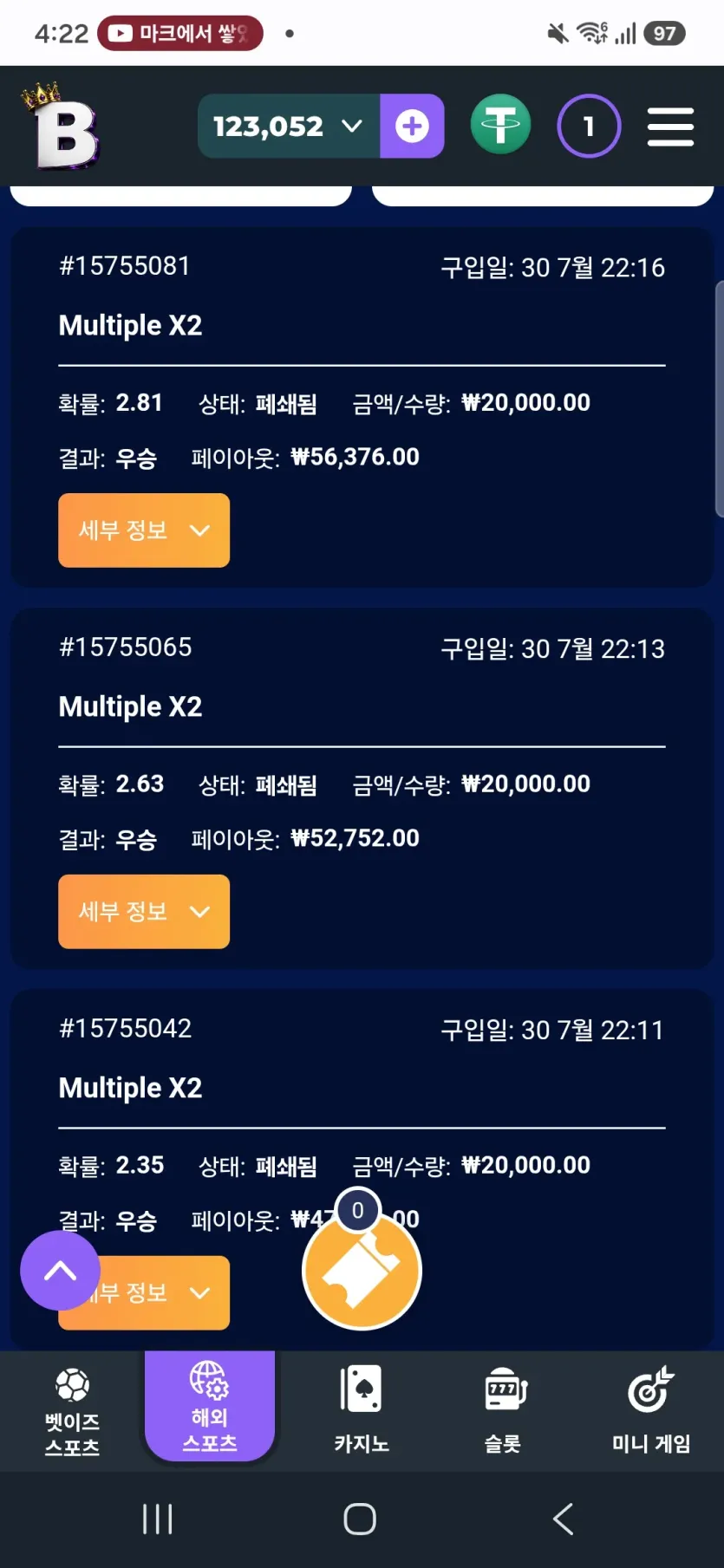
Task: Expand the 123,052 balance dropdown
Action: point(289,127)
